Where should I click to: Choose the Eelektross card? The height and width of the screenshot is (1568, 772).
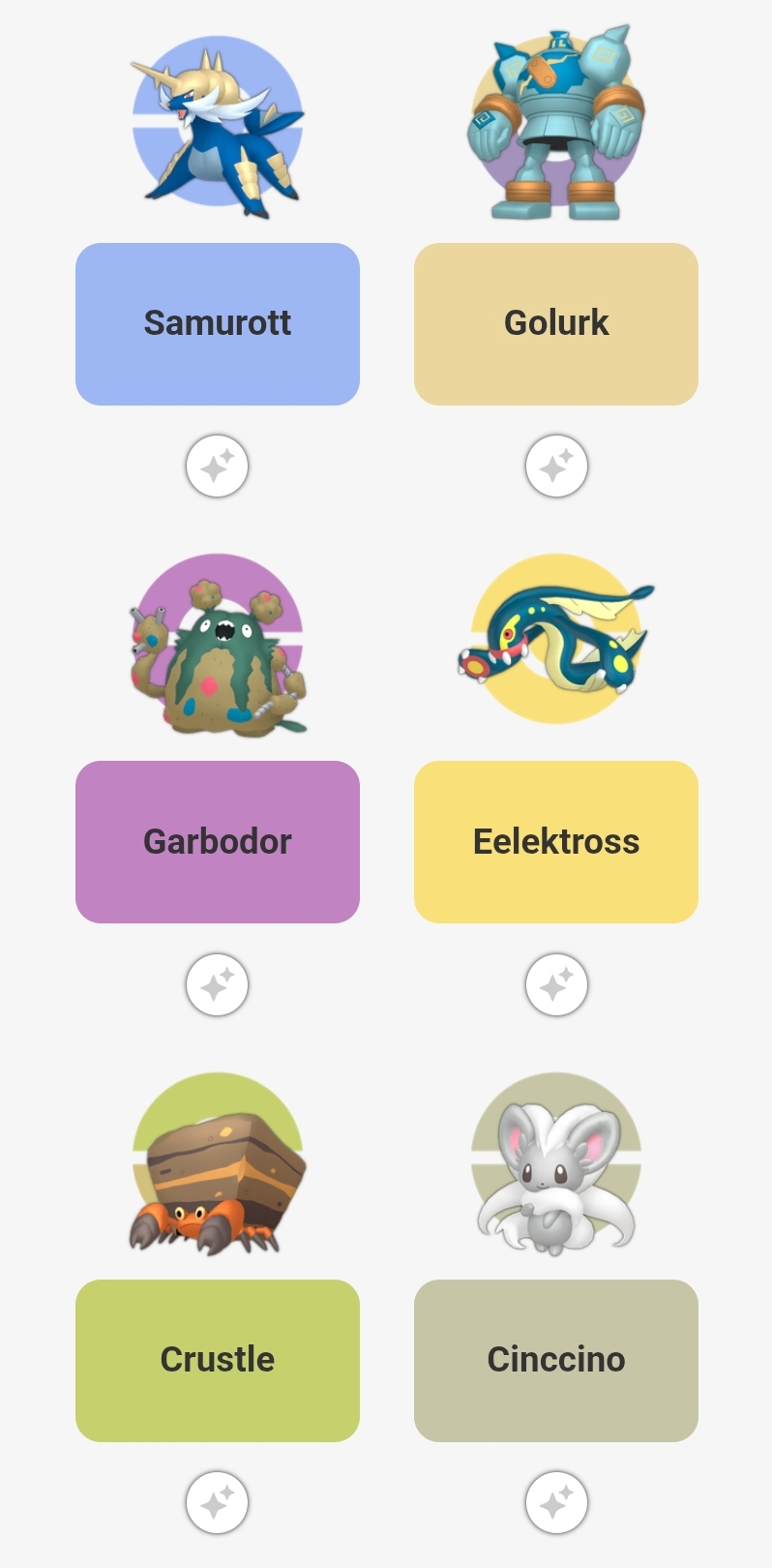(556, 841)
